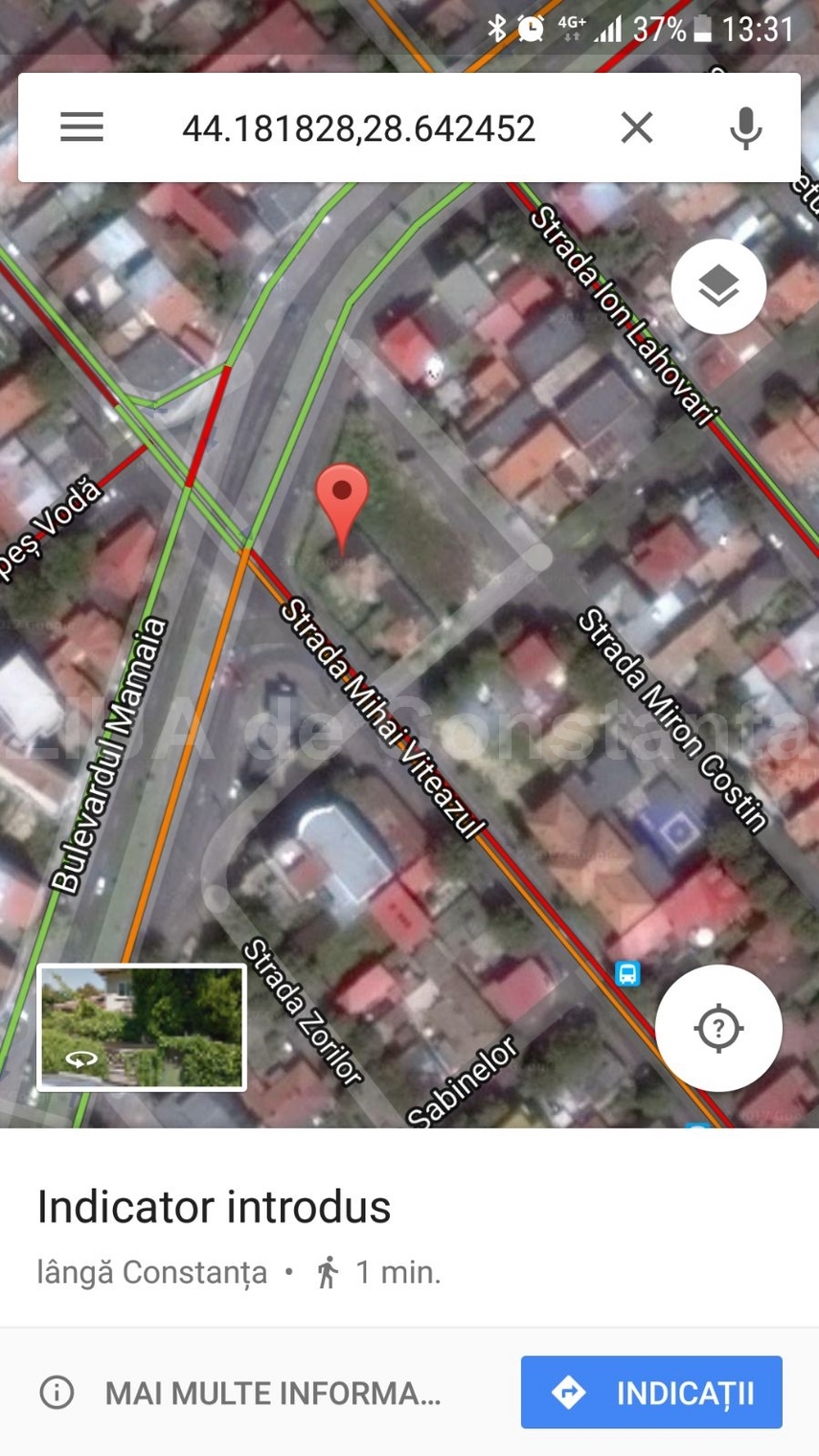Get directions with INDICAȚII button
819x1456 pixels.
(651, 1393)
